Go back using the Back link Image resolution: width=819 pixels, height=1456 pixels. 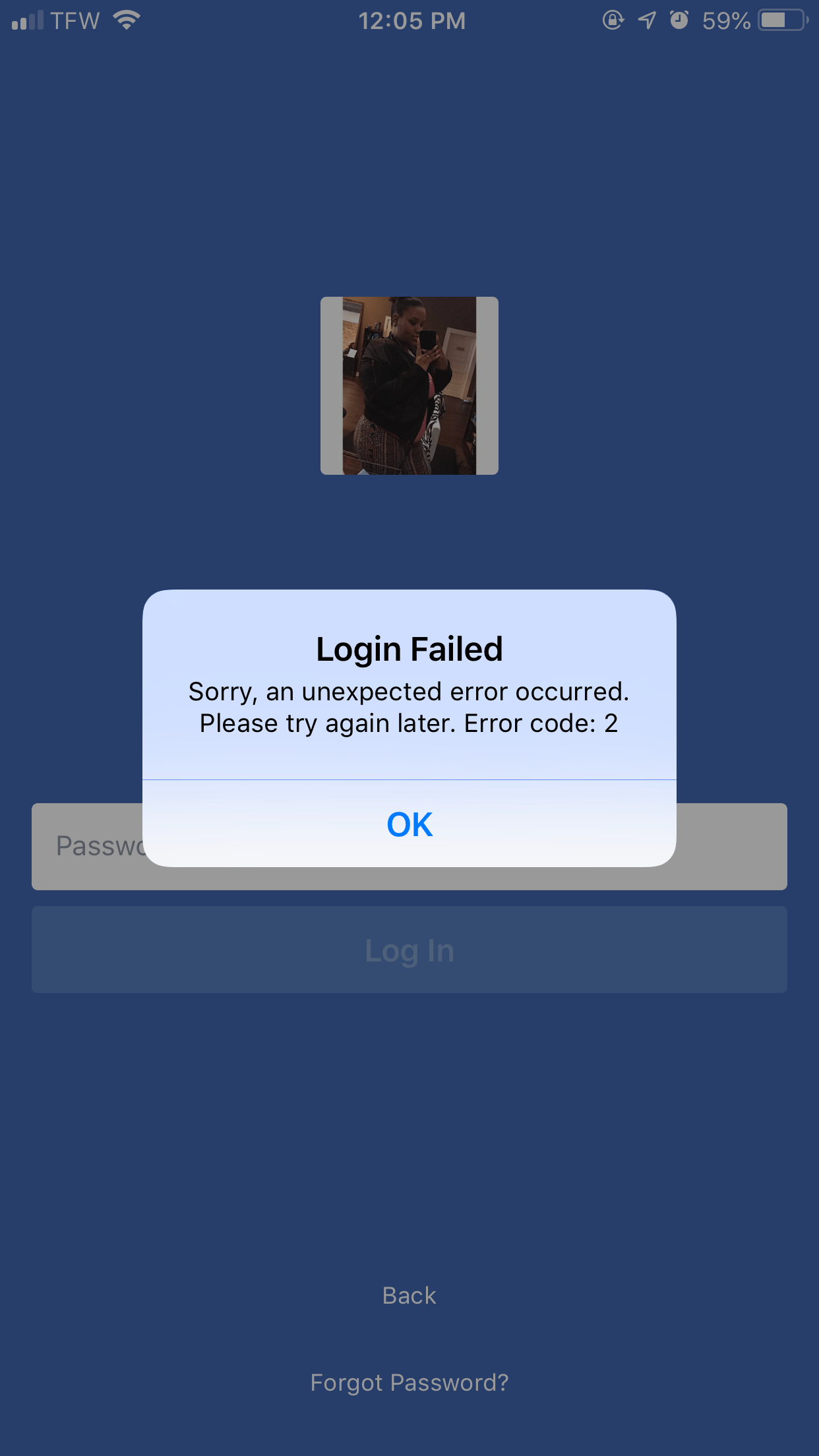[x=409, y=1296]
